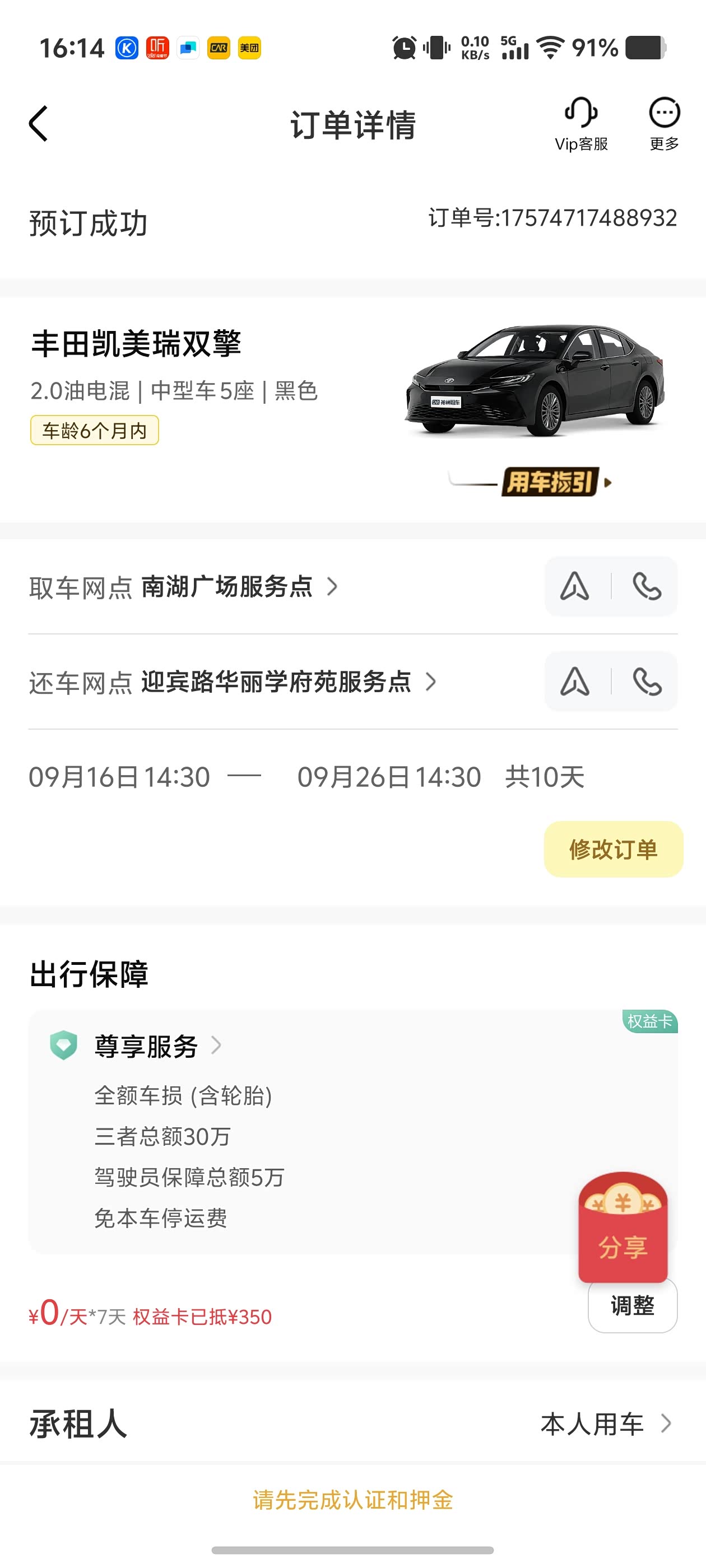Go back from order details

tap(38, 124)
